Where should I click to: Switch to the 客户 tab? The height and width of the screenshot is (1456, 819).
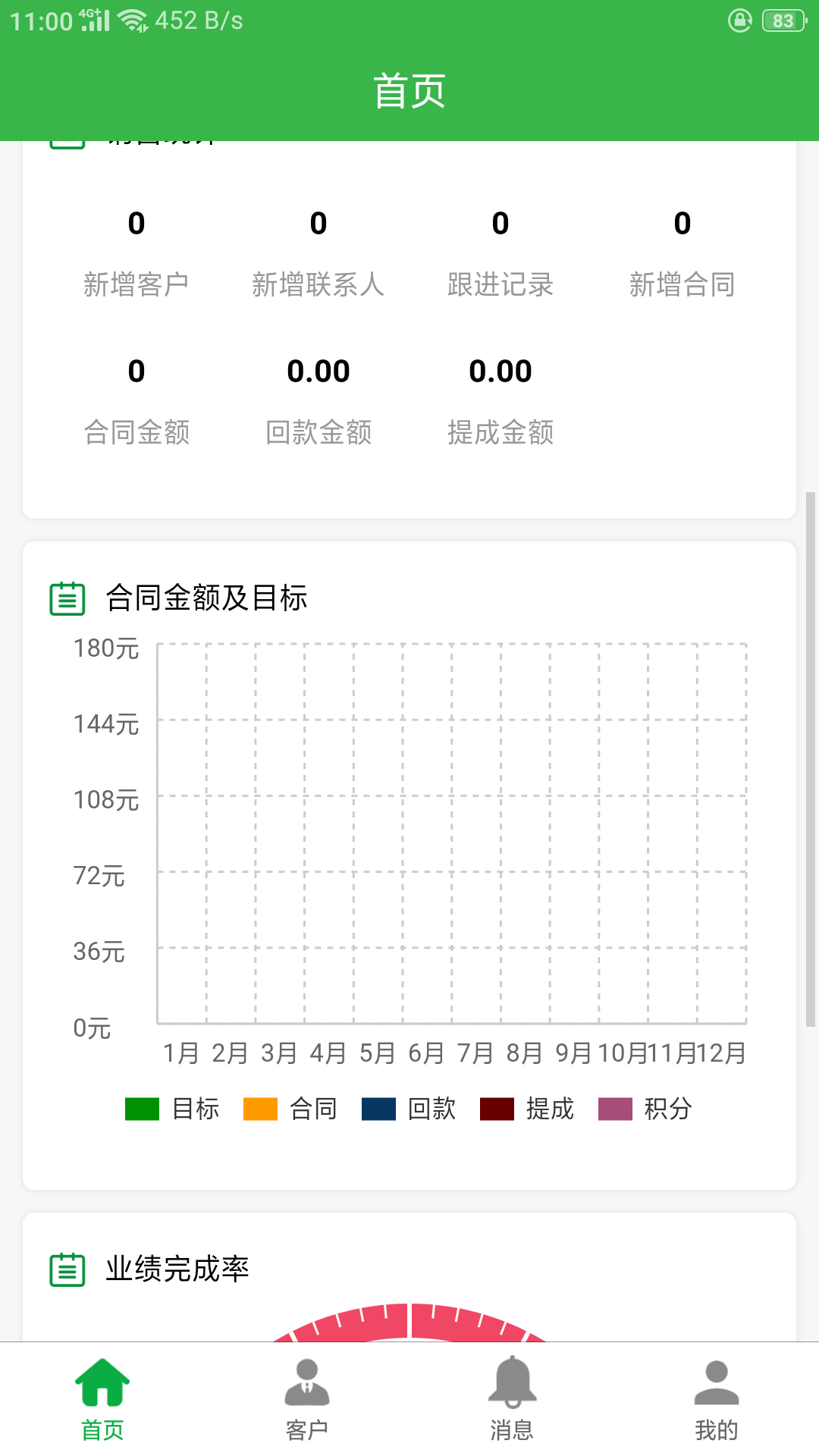306,1399
